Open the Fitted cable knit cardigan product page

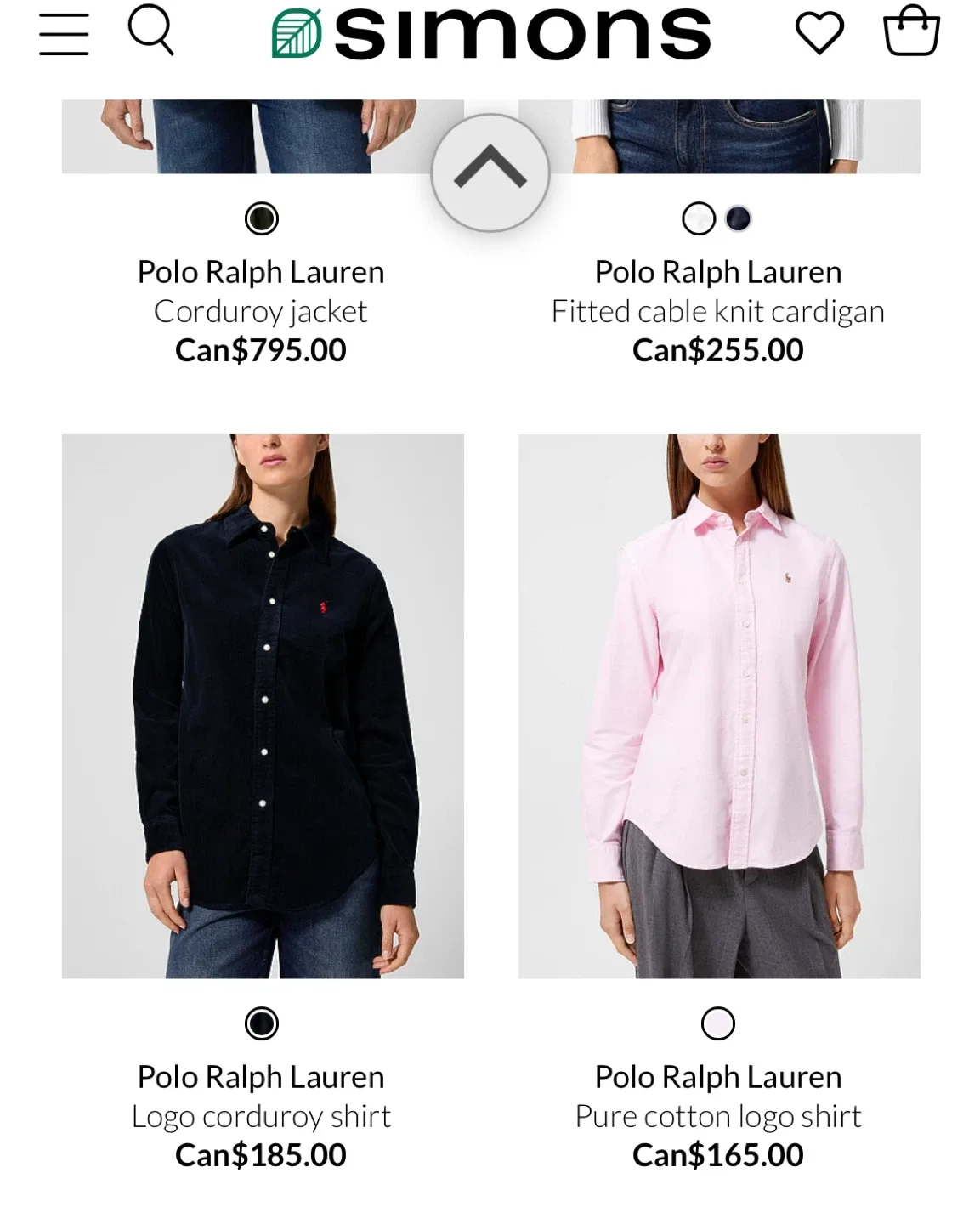pyautogui.click(x=718, y=311)
